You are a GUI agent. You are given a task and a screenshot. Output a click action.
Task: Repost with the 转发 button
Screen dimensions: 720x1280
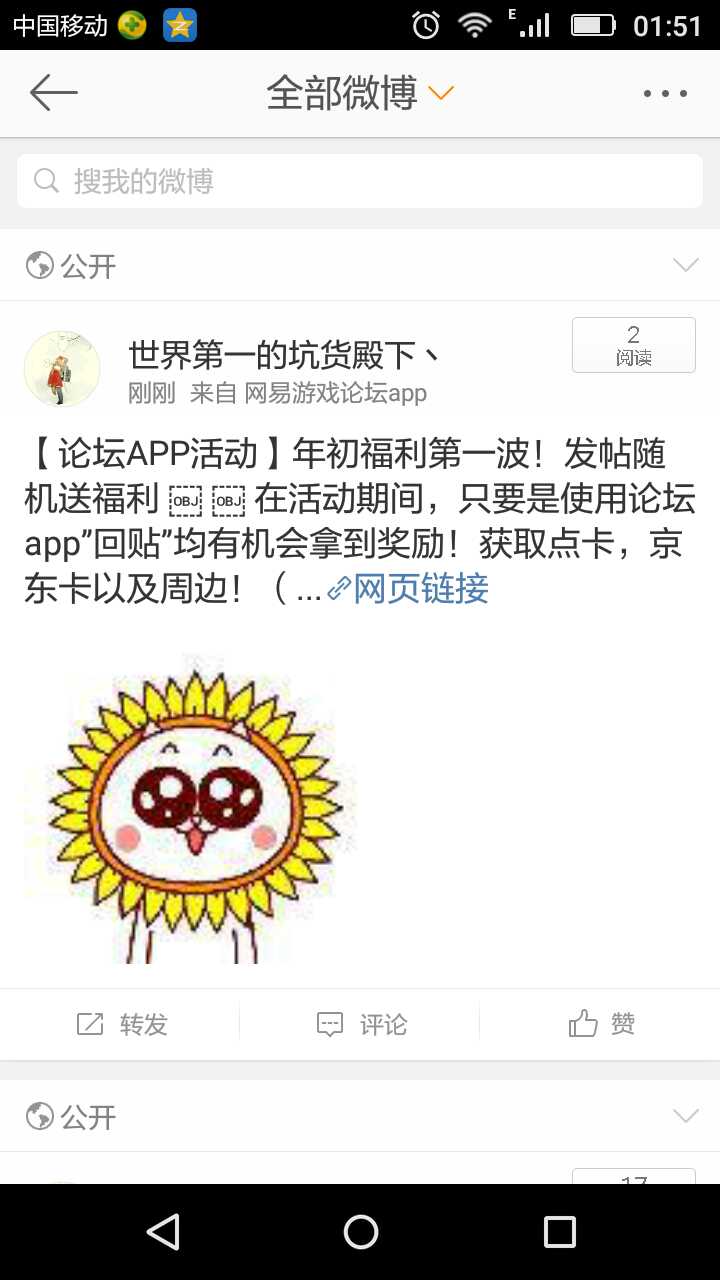pyautogui.click(x=121, y=1024)
